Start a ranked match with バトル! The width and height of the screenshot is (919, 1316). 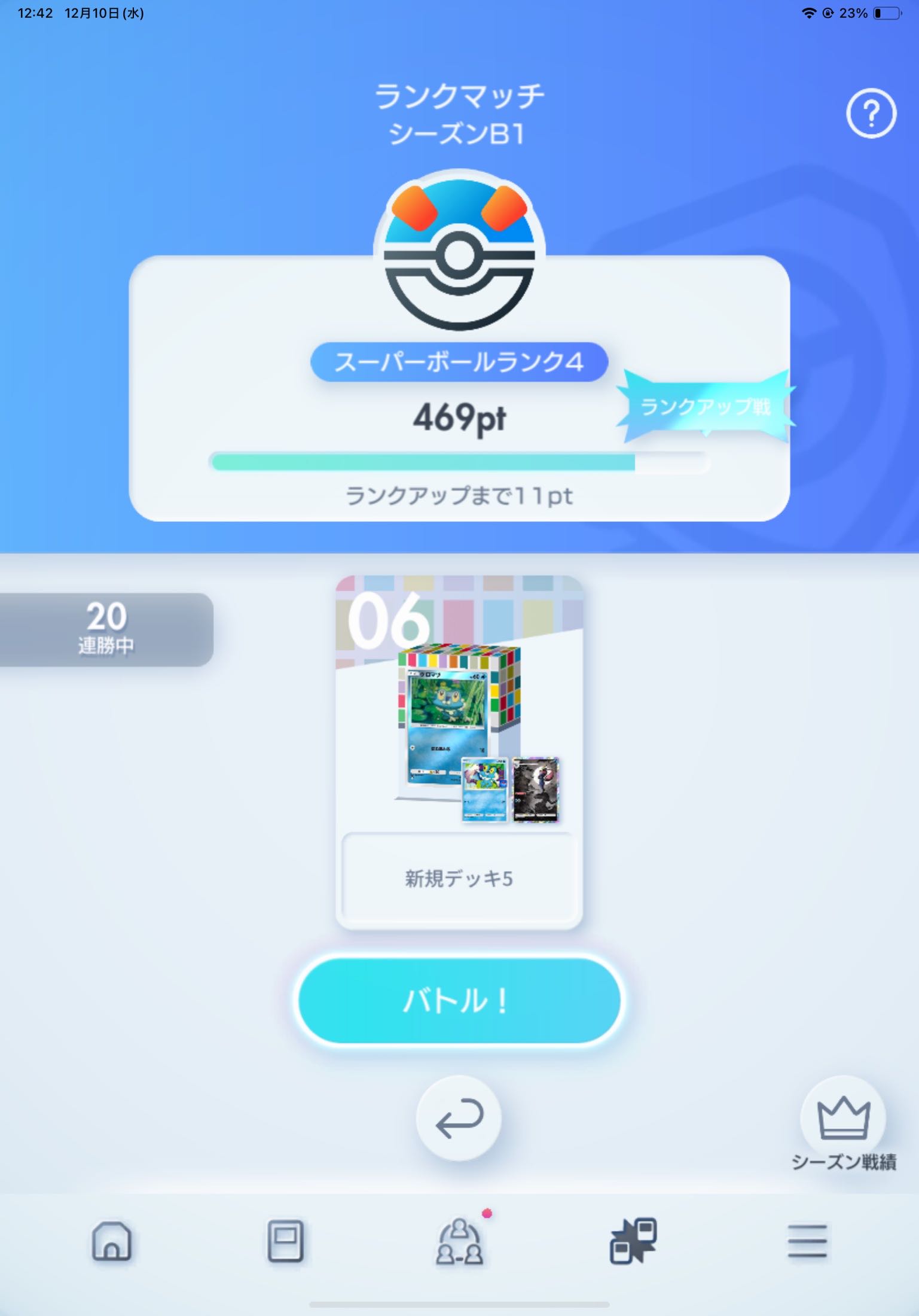pos(459,1000)
